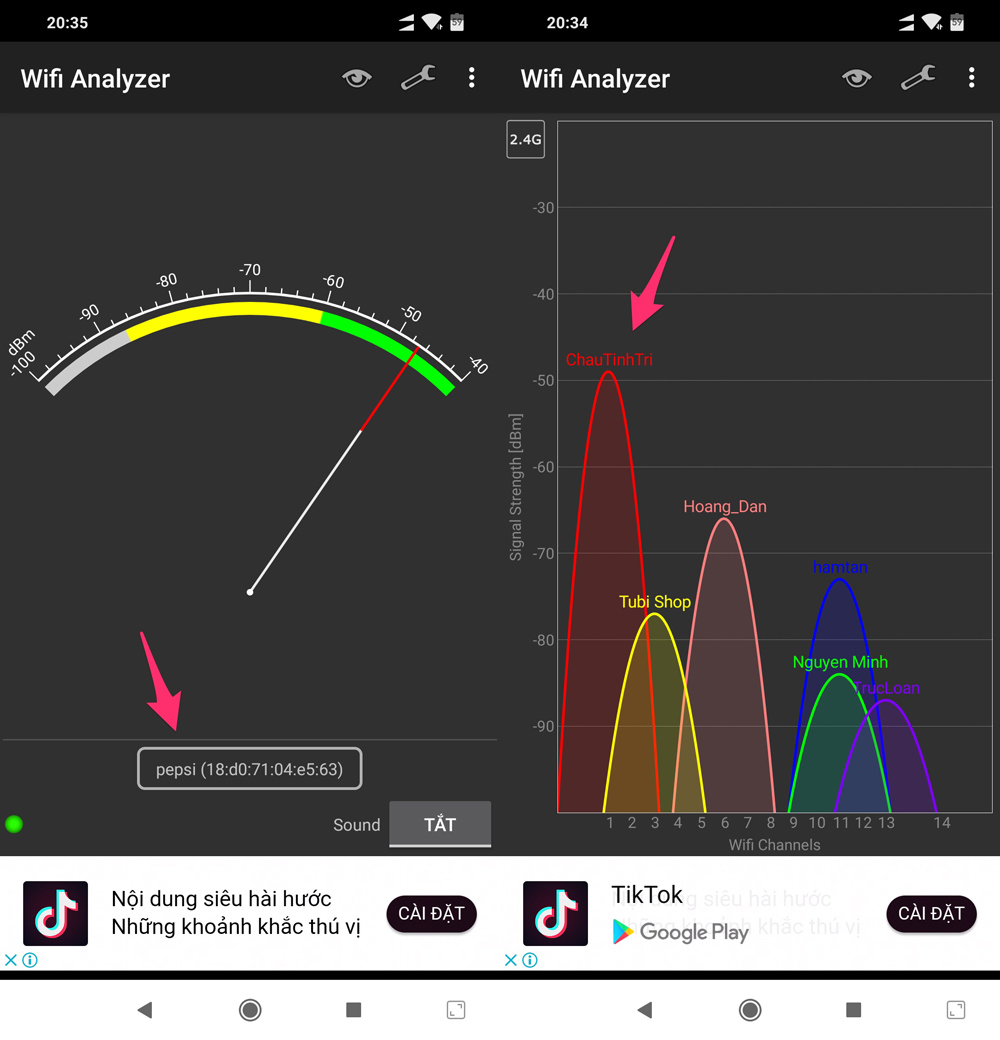
Task: Open overflow menu on channel graph screen
Action: pyautogui.click(x=972, y=78)
